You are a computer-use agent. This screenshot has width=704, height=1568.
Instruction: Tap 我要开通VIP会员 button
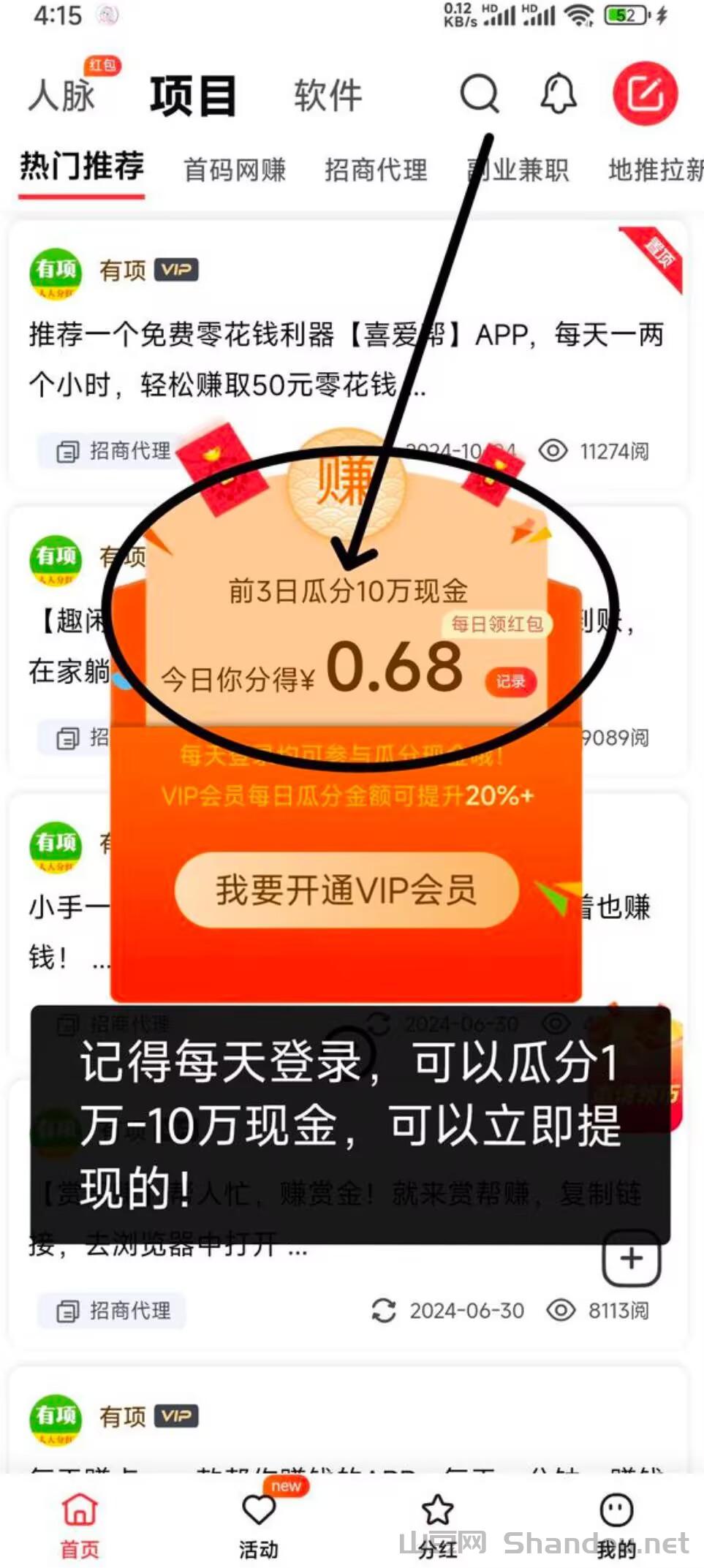(347, 890)
